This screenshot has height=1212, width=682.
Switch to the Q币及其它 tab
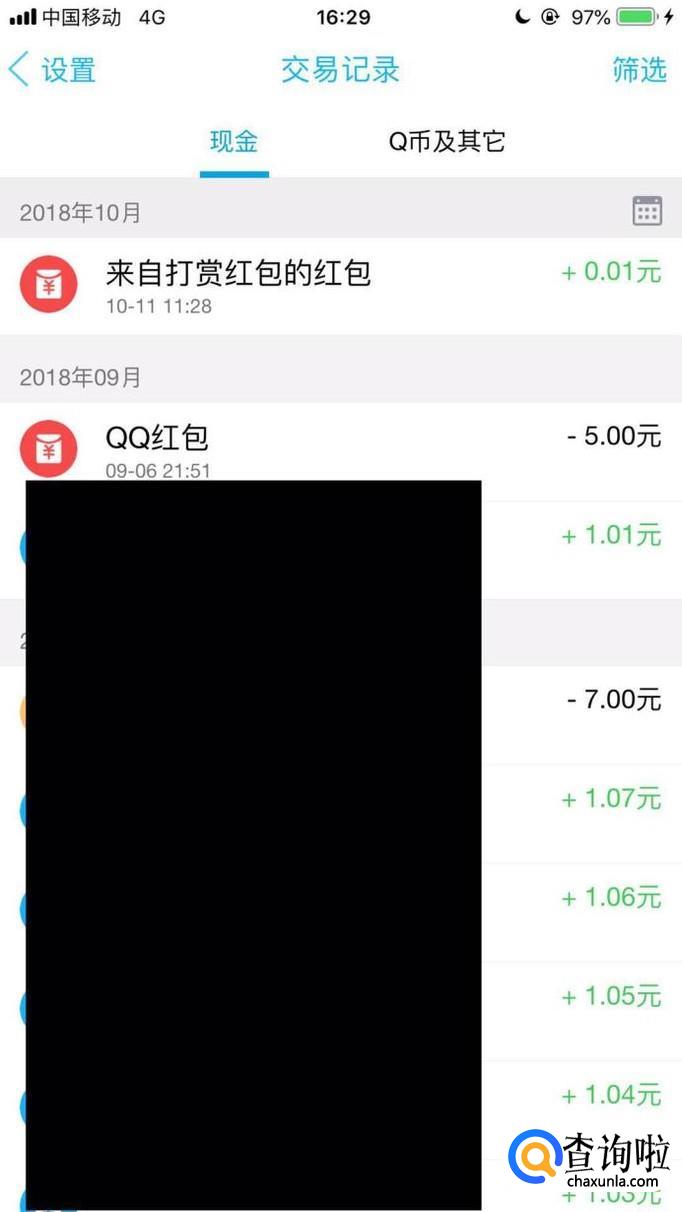pos(447,142)
